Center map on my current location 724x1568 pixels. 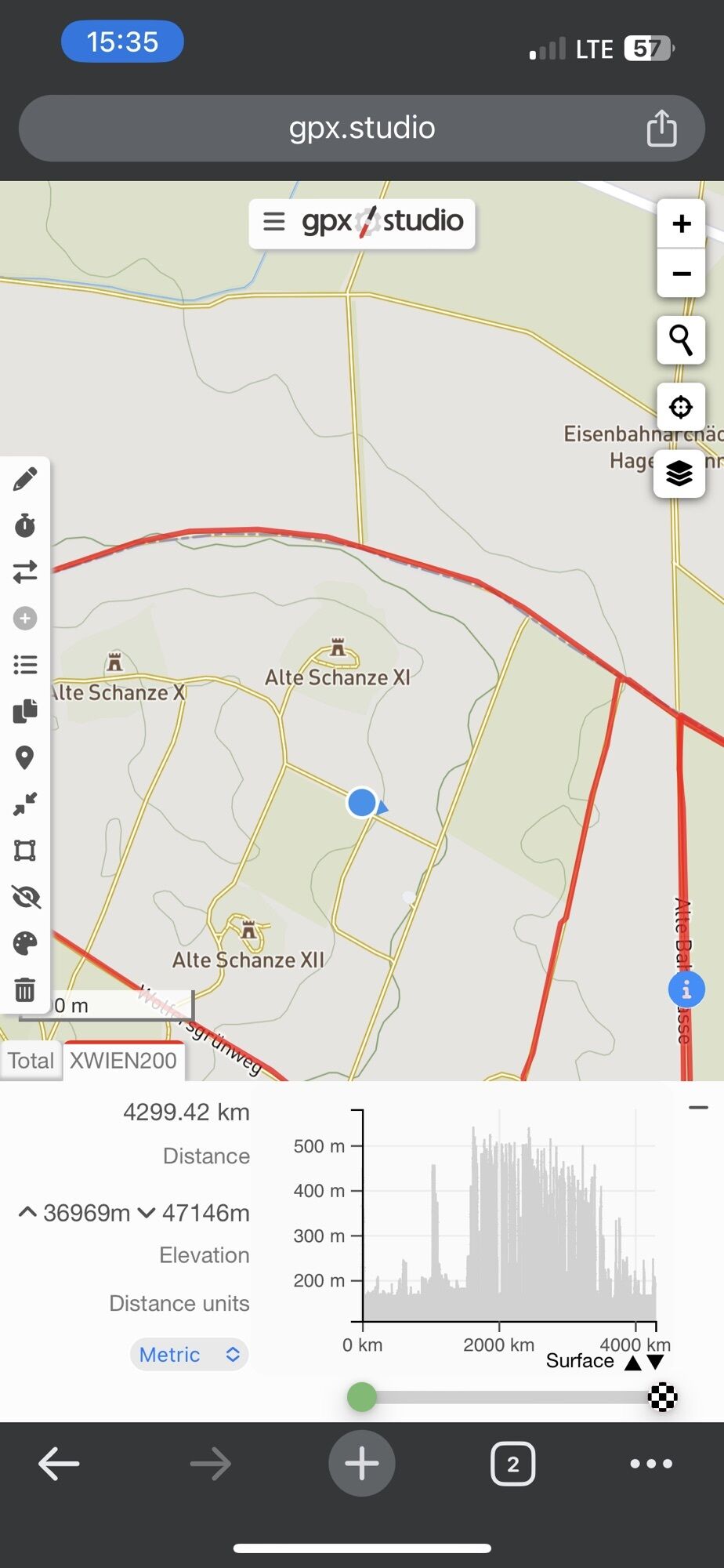click(x=681, y=407)
